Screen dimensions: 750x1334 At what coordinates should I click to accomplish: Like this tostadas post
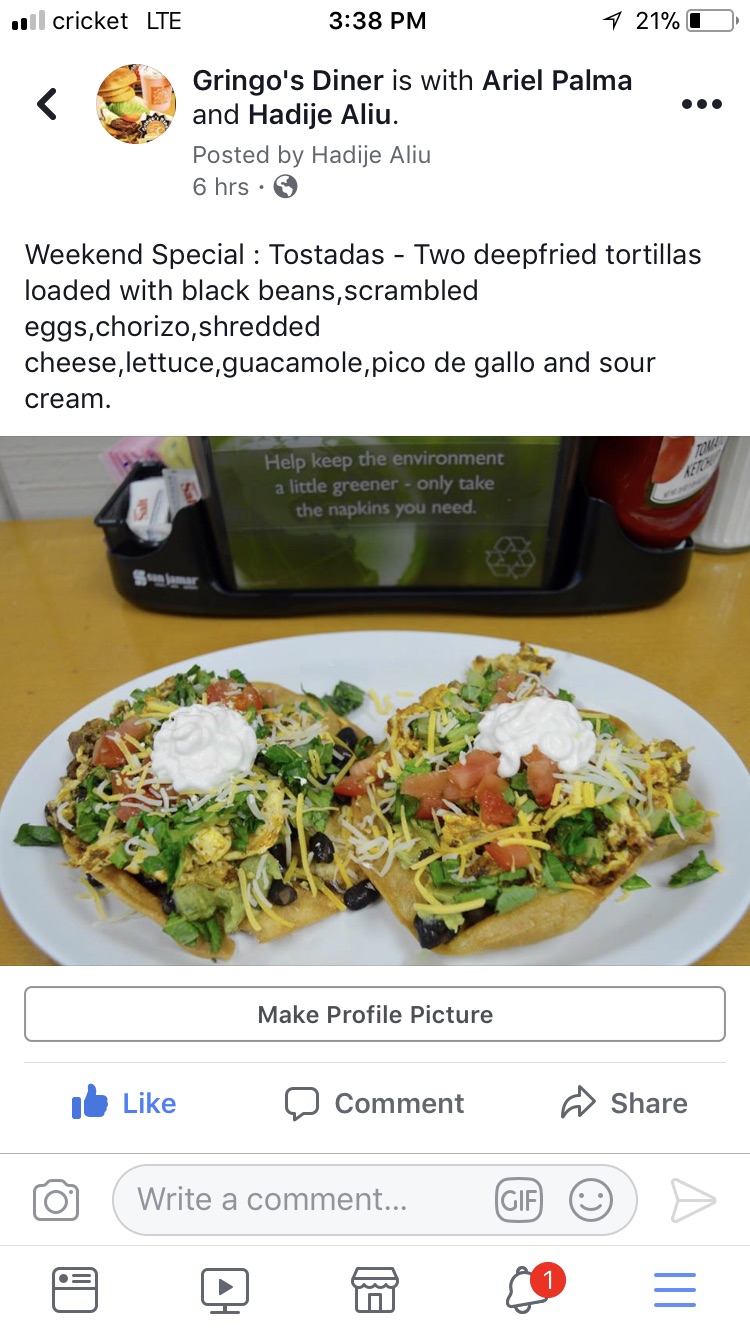point(124,1103)
